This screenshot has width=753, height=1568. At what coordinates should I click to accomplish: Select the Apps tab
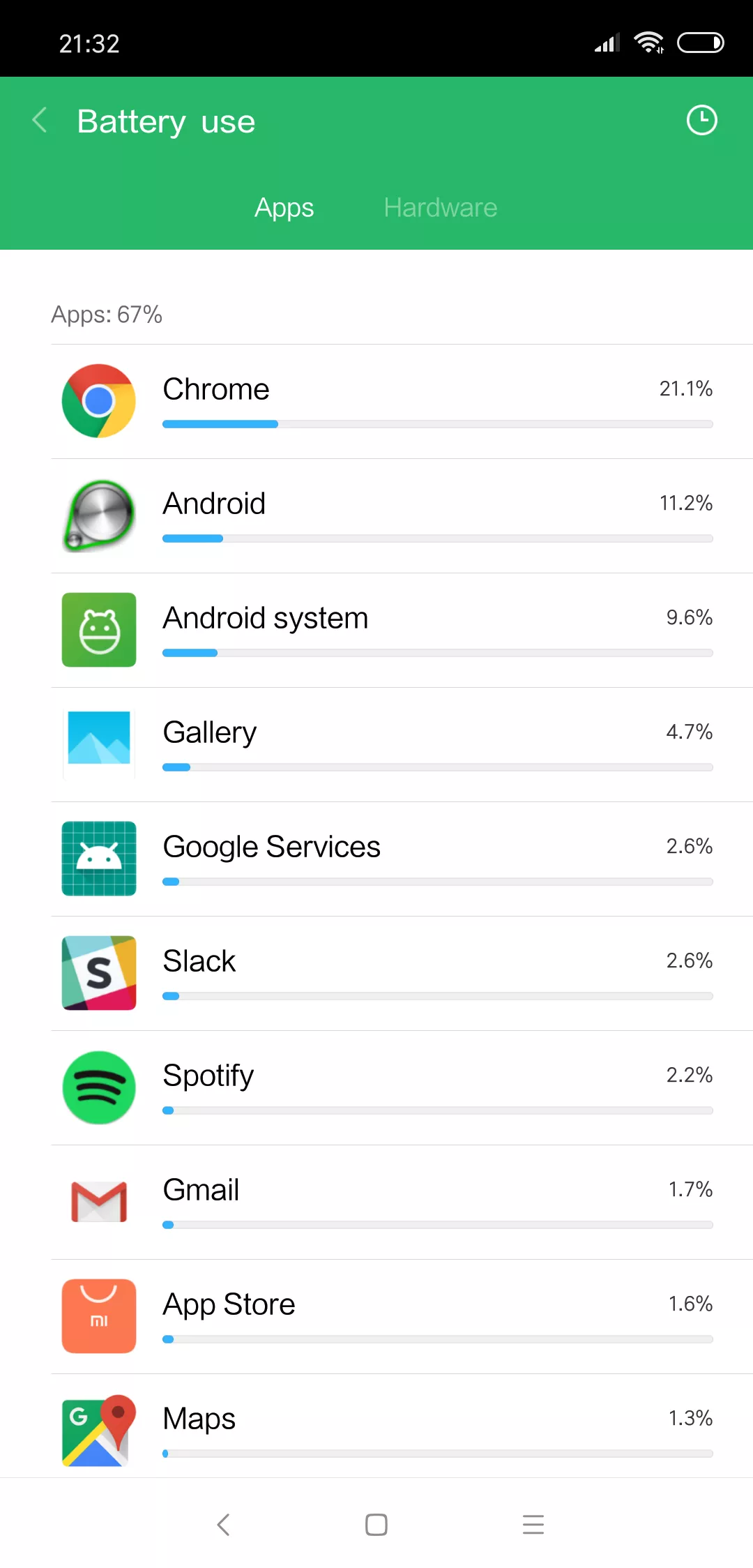[x=284, y=208]
